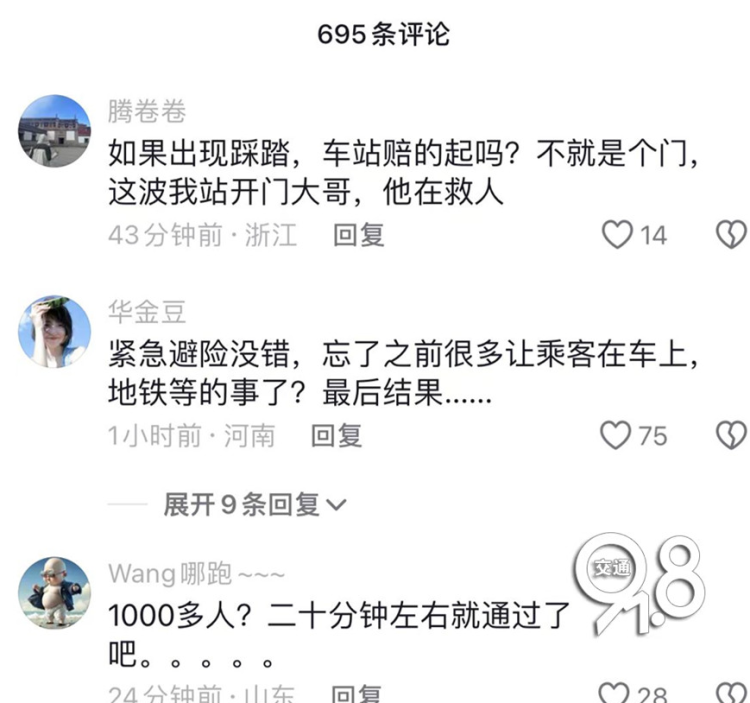Open Wang哪跑's username link
Viewport: 750px width, 703px height.
click(x=197, y=574)
